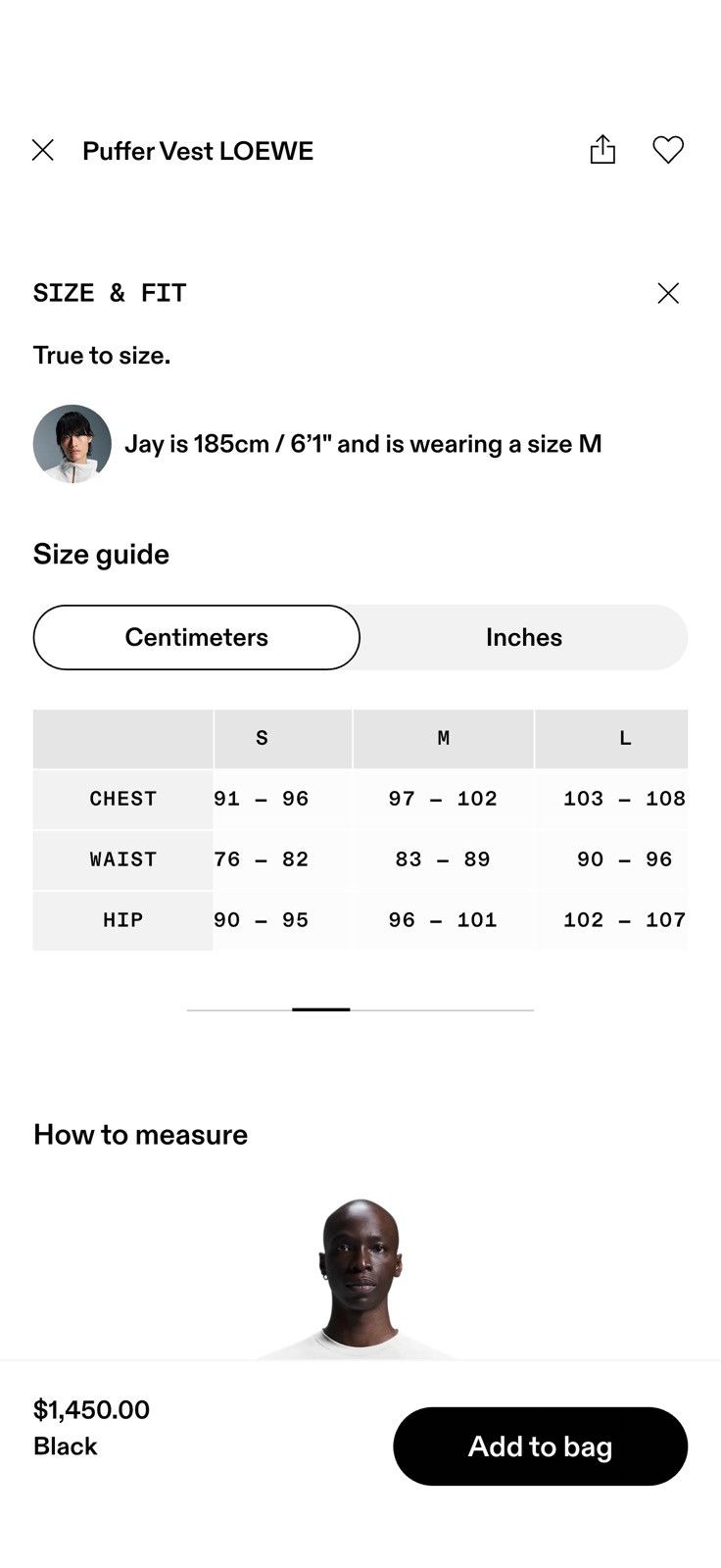Switch size guide to Inches
Viewport: 721px width, 1568px height.
coord(524,637)
